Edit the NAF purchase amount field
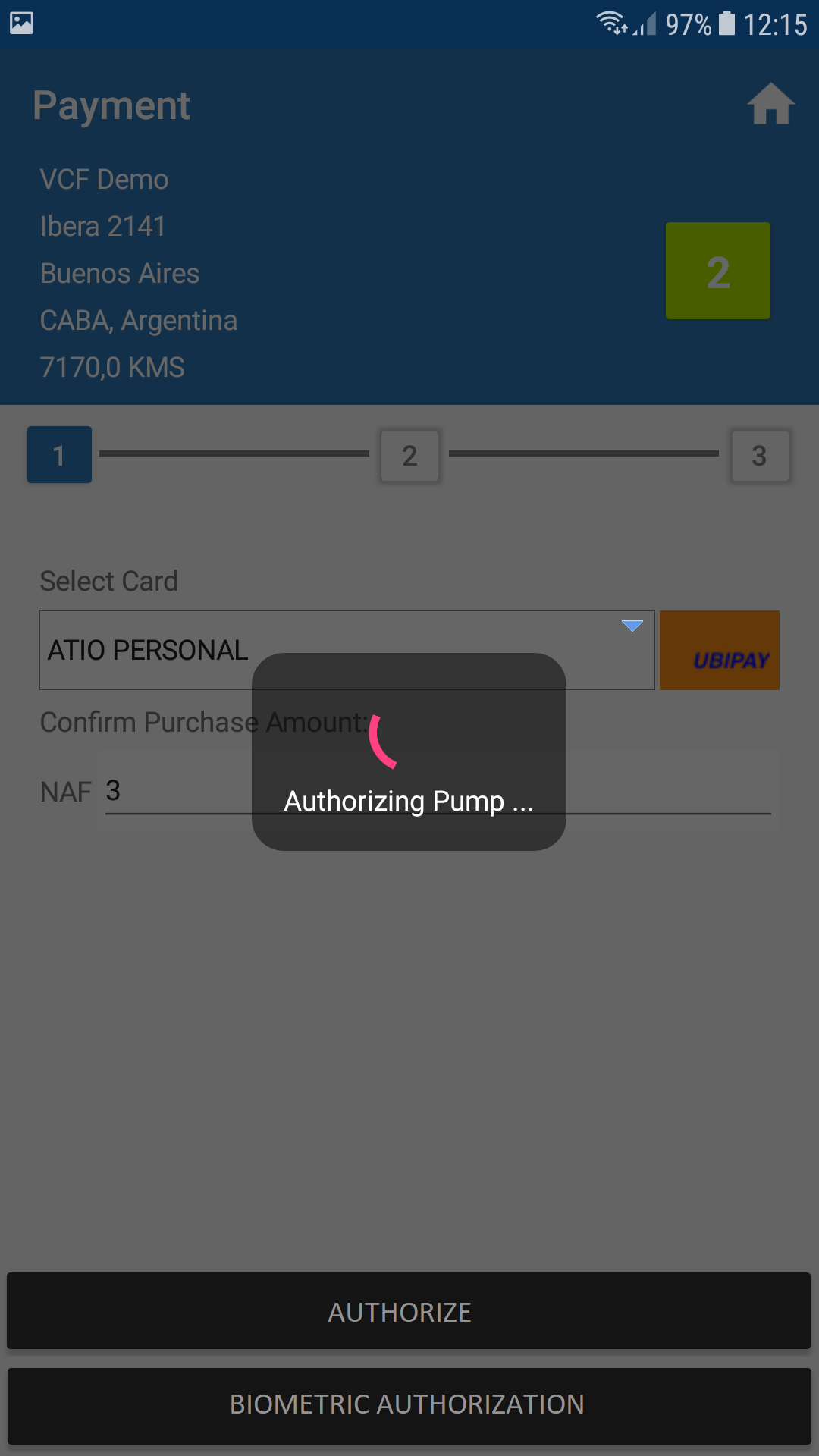The width and height of the screenshot is (819, 1456). [x=438, y=792]
